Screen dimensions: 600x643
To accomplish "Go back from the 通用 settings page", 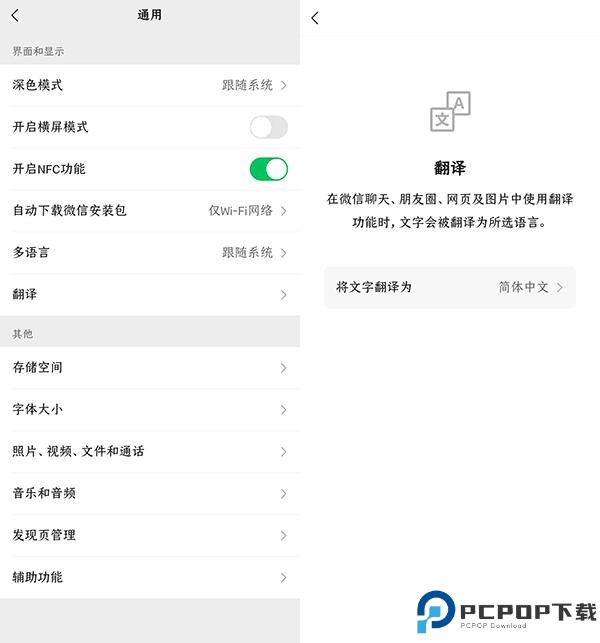I will pyautogui.click(x=15, y=15).
